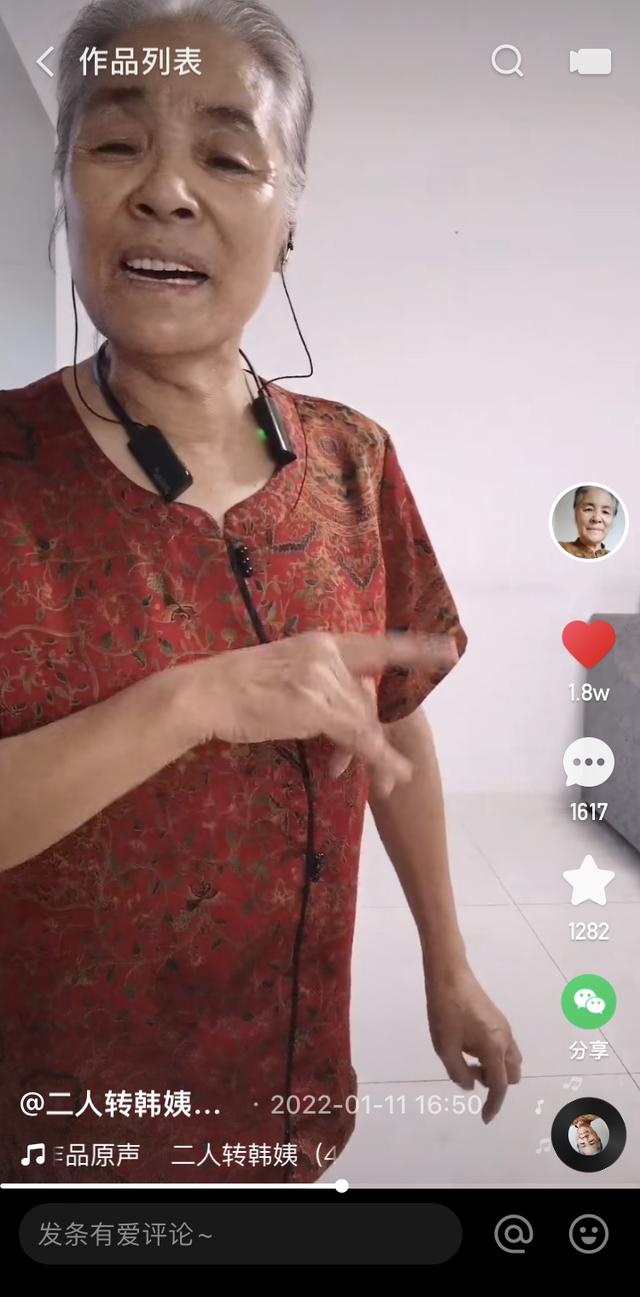
Task: Tap the camera icon
Action: (590, 62)
